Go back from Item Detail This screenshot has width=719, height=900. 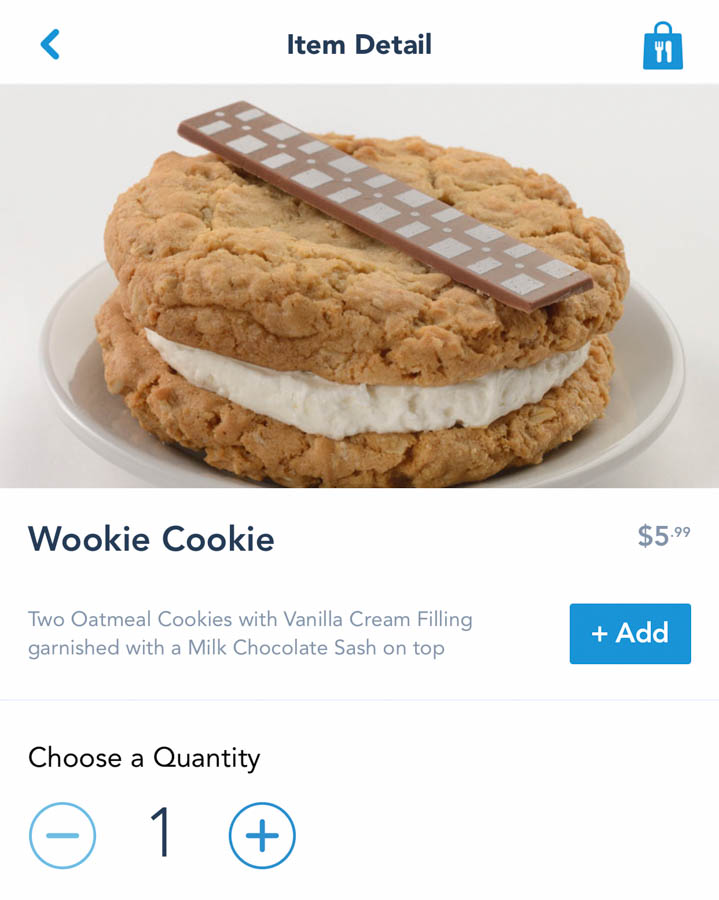coord(50,44)
